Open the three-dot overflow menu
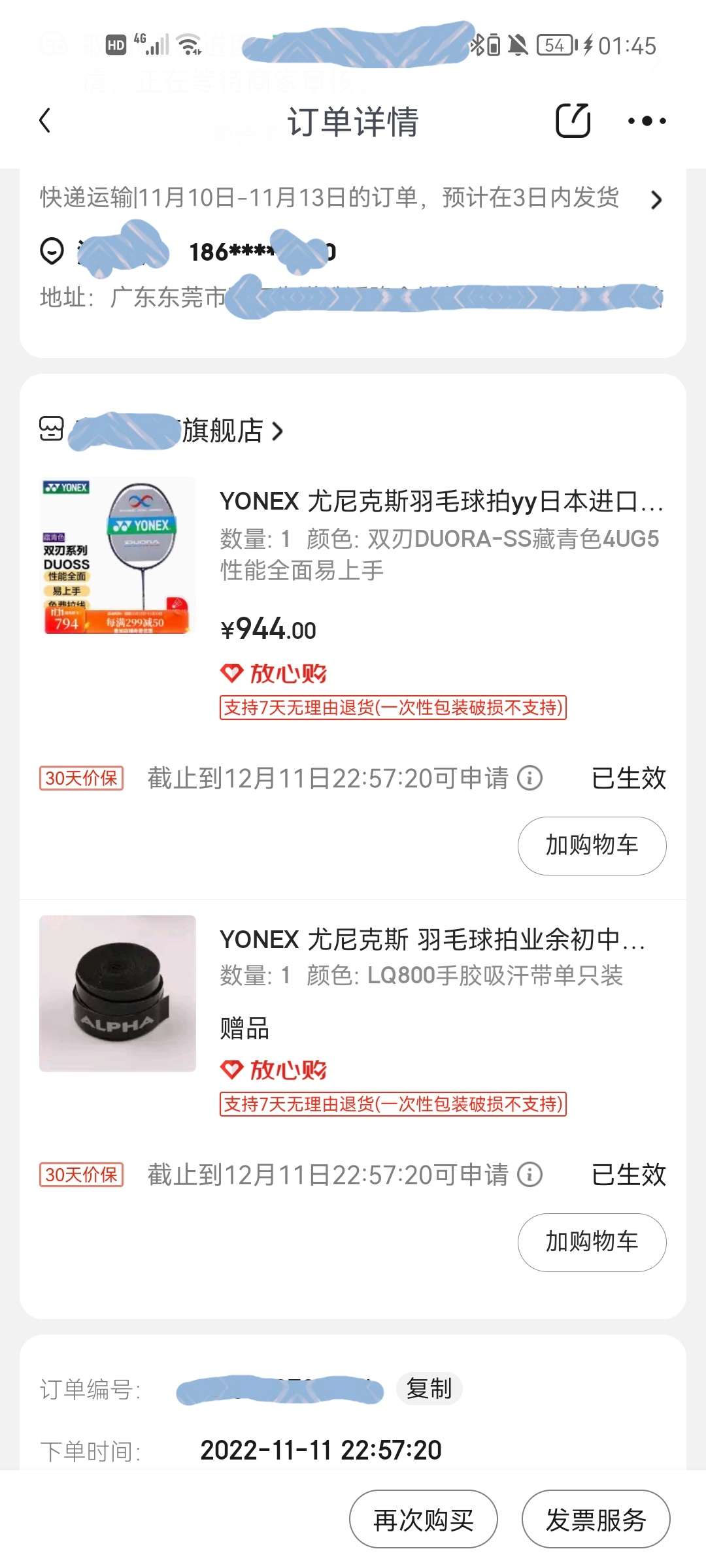This screenshot has width=706, height=1568. click(647, 121)
